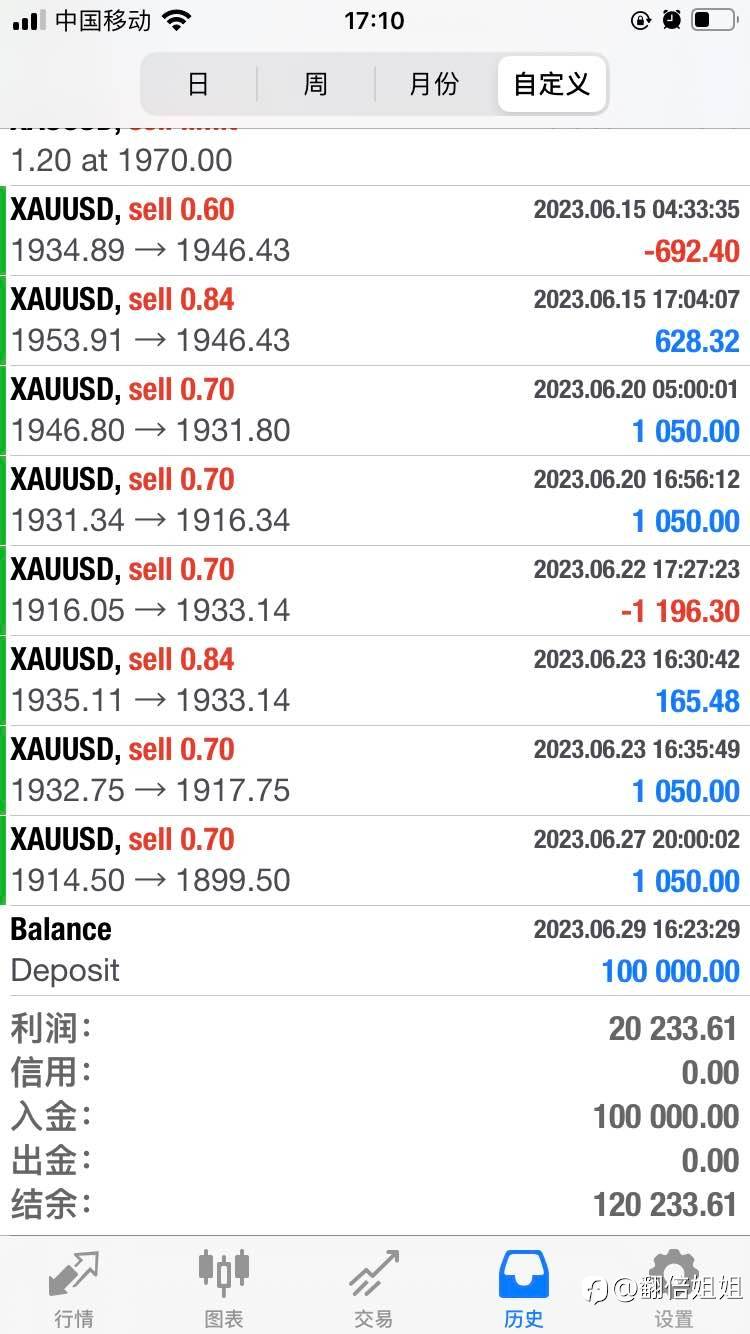Expand the trade closed 2023.06.20 05:00:01
The height and width of the screenshot is (1334, 750).
375,410
